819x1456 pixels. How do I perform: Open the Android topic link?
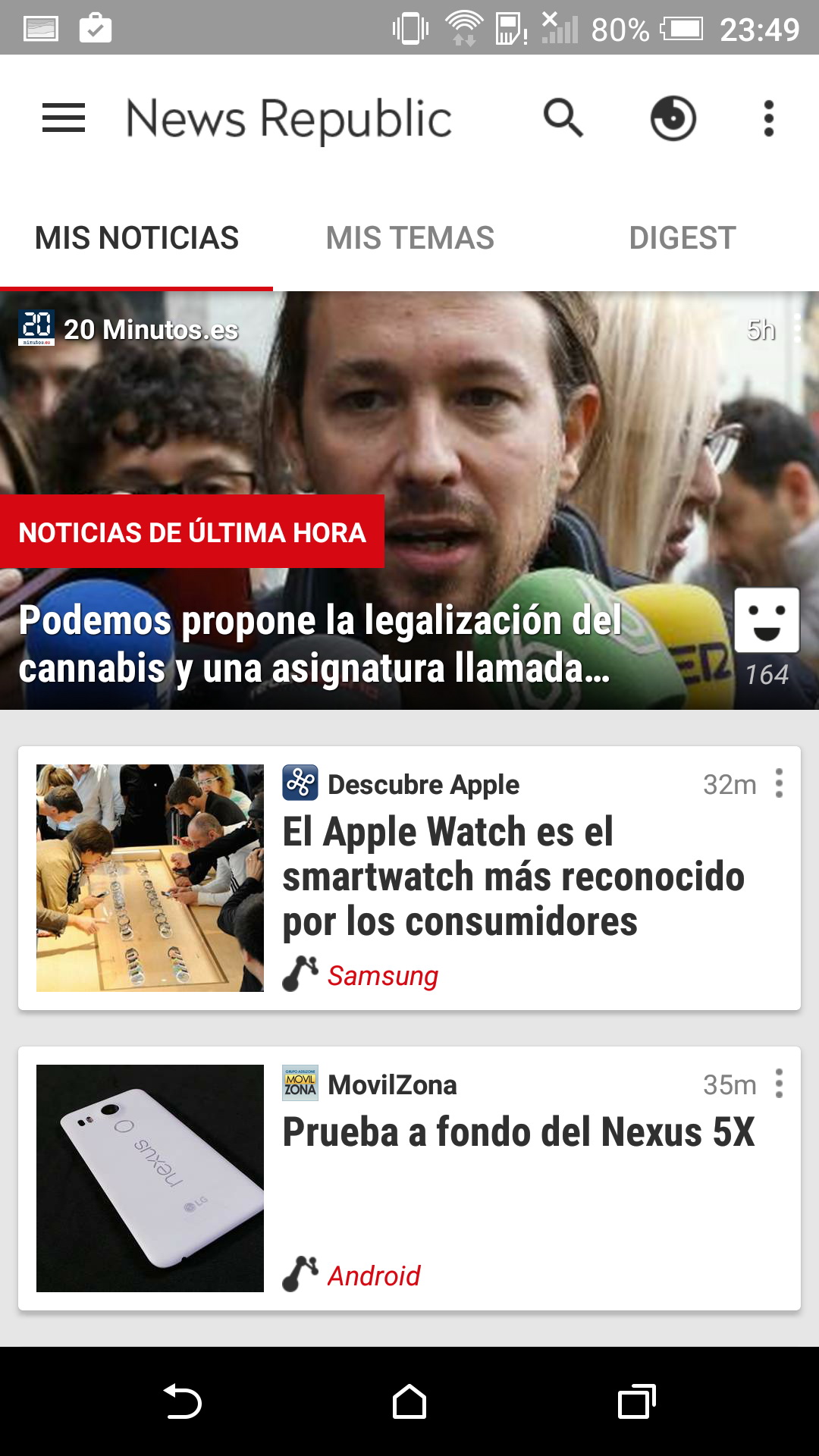pos(373,1276)
